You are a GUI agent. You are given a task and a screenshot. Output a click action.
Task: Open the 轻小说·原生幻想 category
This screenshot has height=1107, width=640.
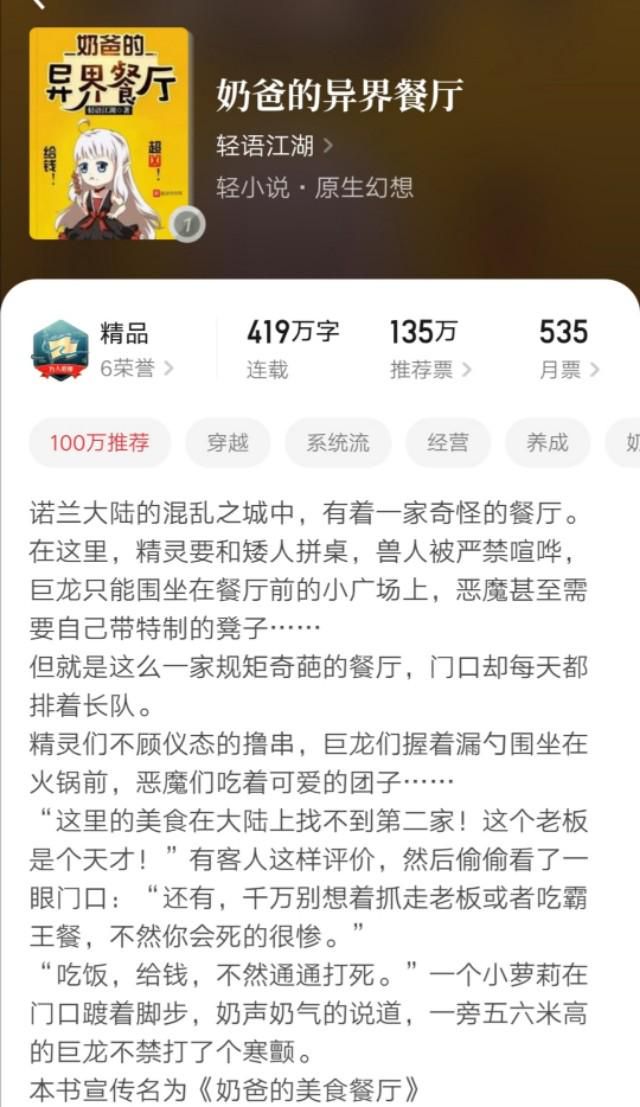pos(315,187)
